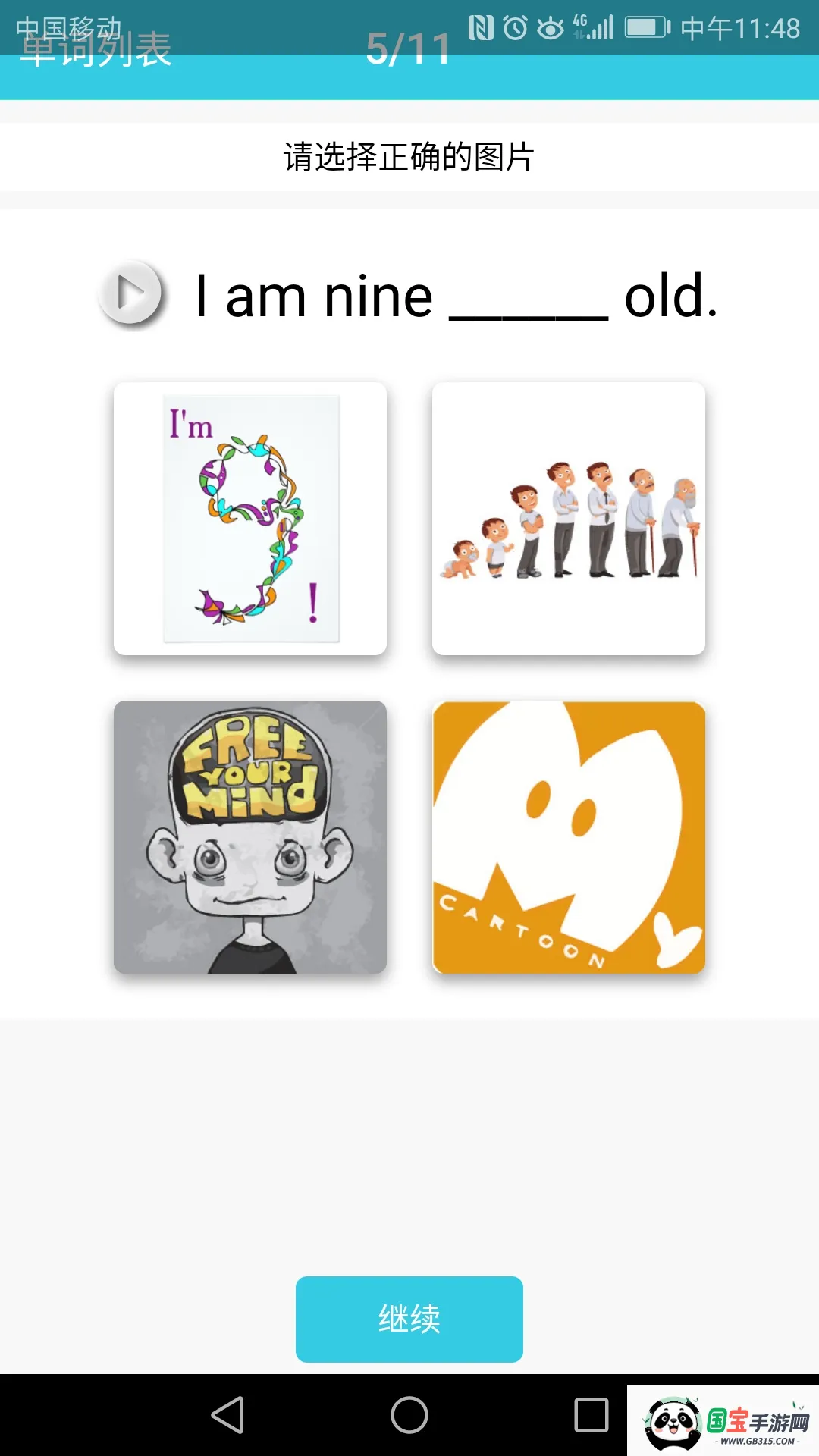The height and width of the screenshot is (1456, 819).
Task: Select the colorful "I'm 9!" picture
Action: coord(250,519)
